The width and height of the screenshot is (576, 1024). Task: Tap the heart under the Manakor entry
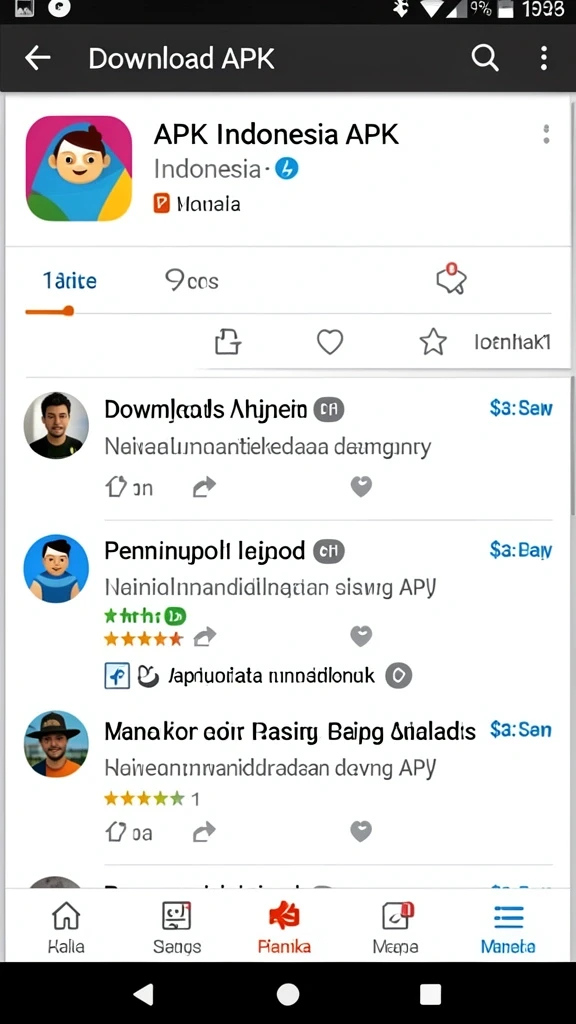pyautogui.click(x=361, y=831)
